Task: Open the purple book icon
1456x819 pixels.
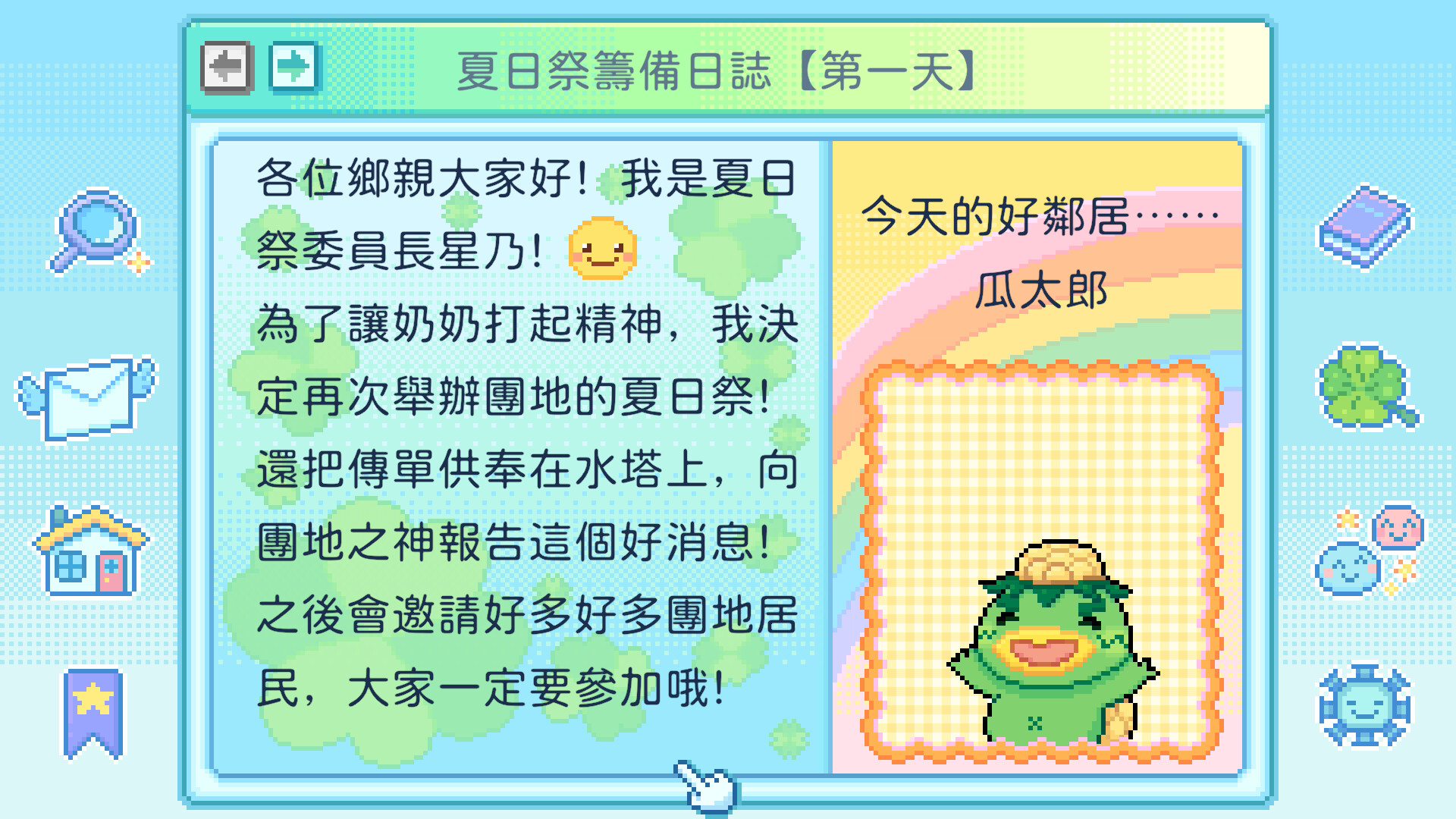Action: [1363, 226]
